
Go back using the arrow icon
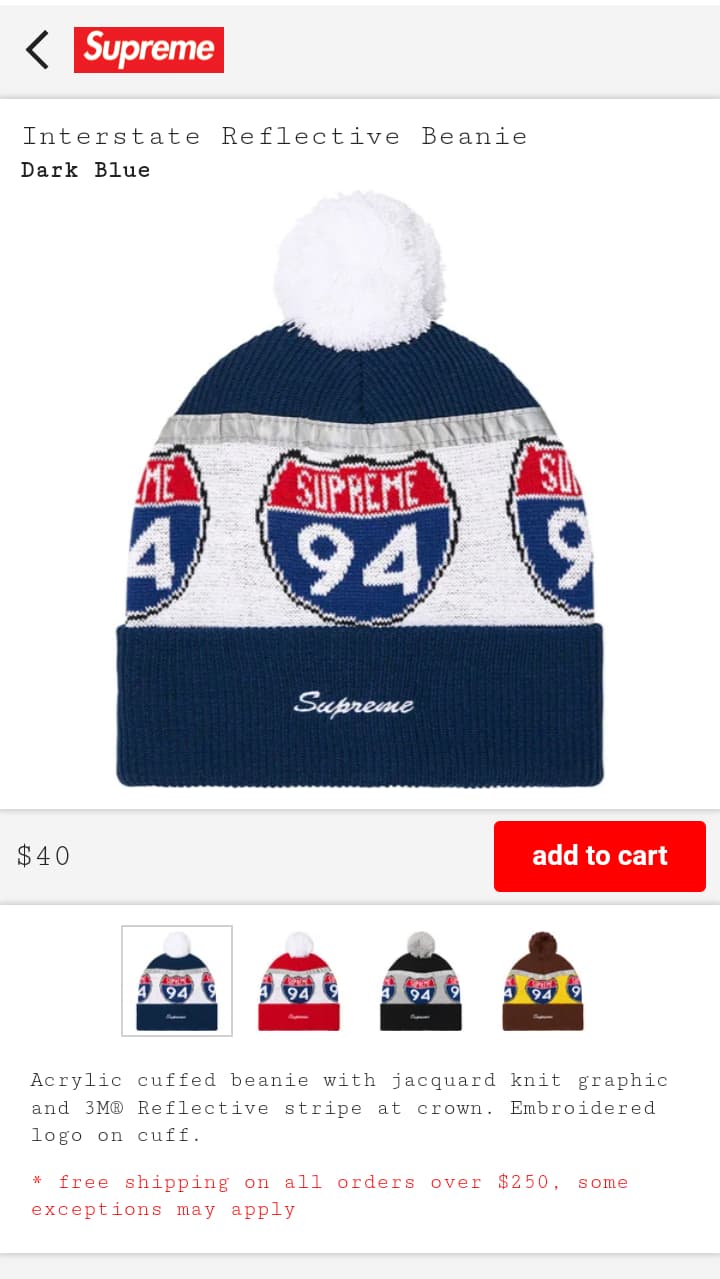tap(37, 50)
